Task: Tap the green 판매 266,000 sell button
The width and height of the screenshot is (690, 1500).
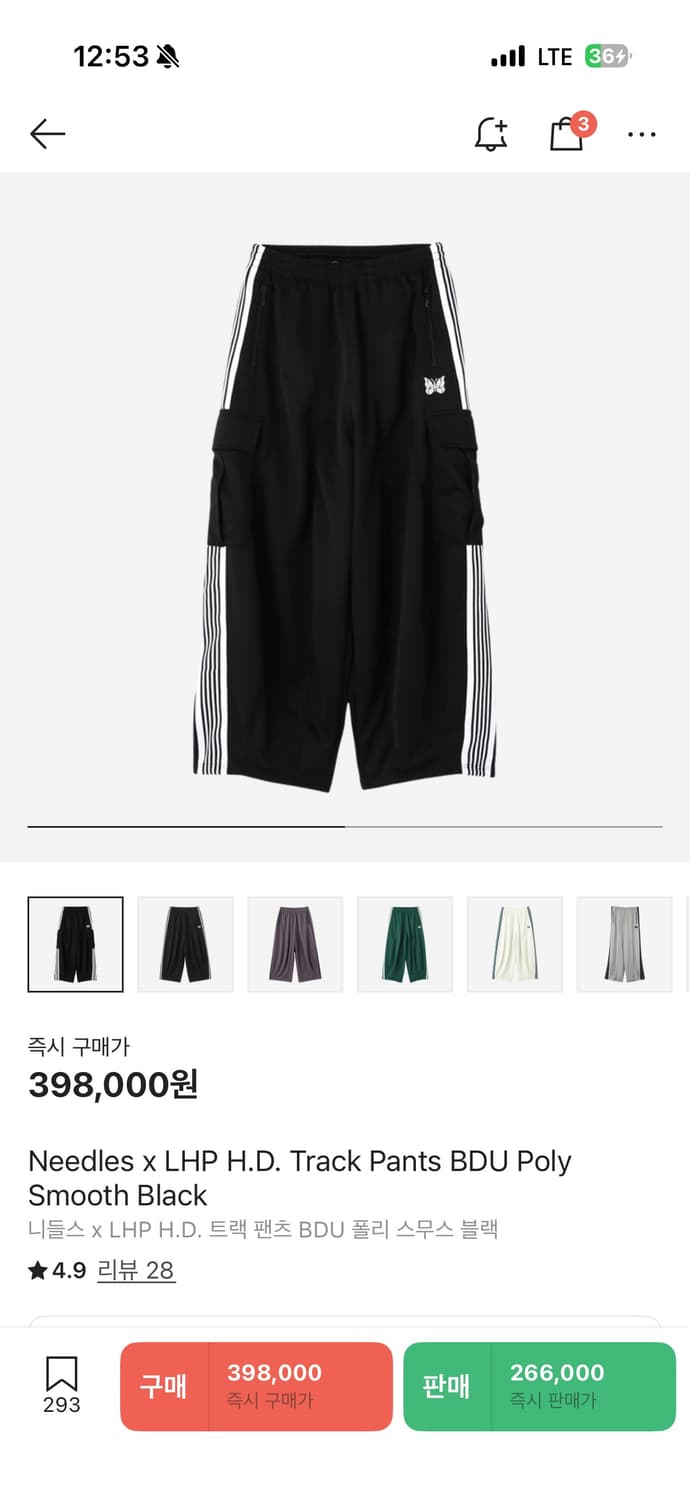Action: (539, 1386)
